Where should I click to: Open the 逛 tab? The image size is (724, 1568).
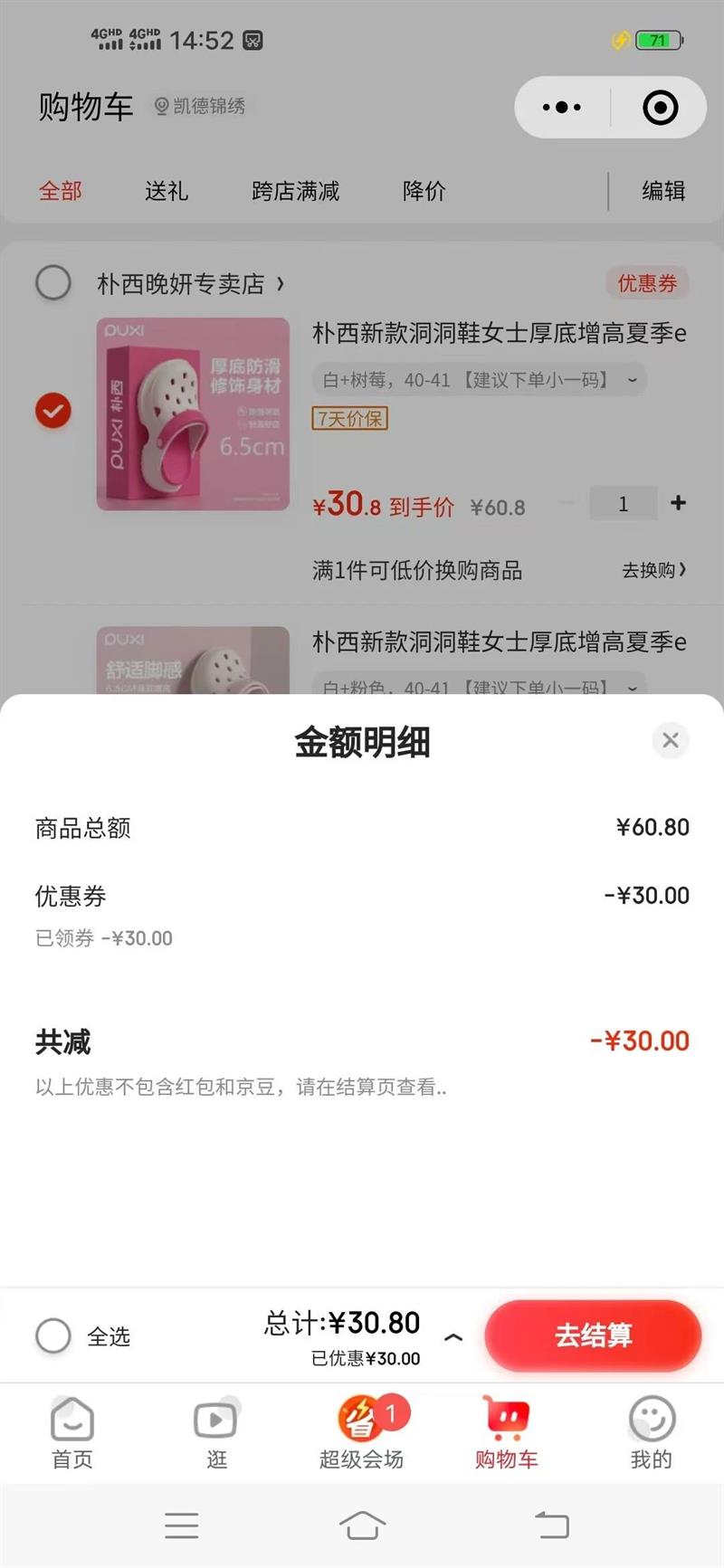point(216,1433)
